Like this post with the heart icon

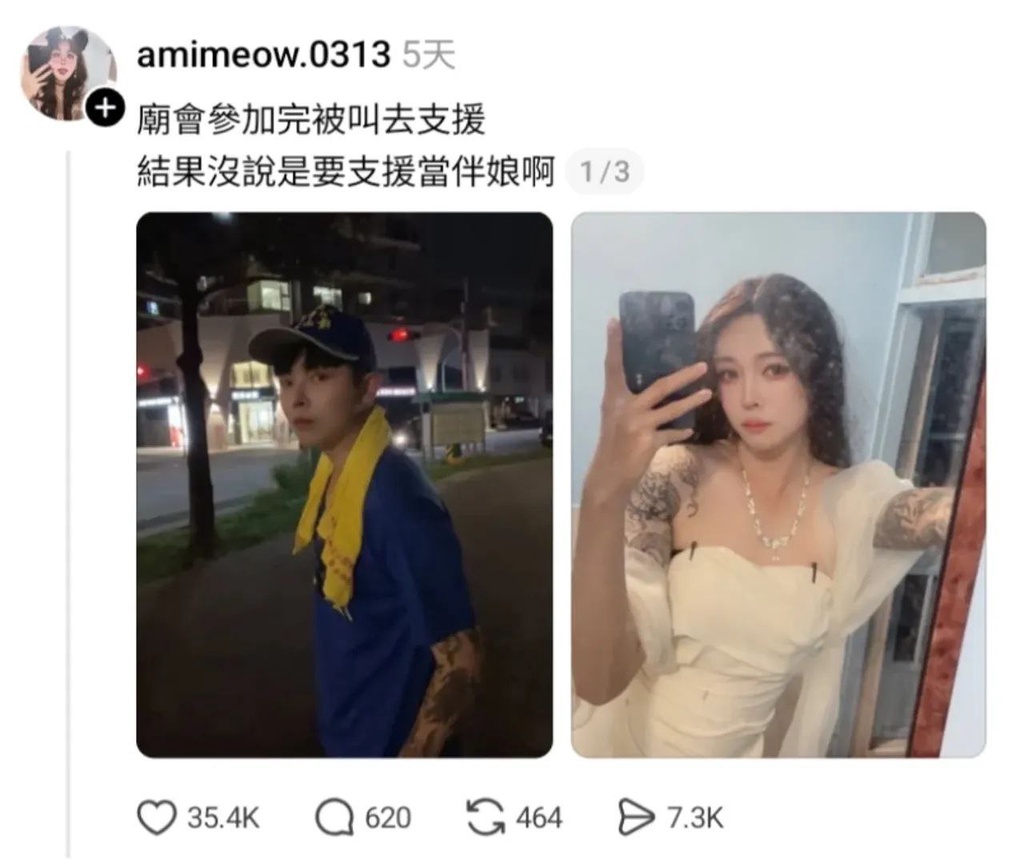pyautogui.click(x=155, y=818)
